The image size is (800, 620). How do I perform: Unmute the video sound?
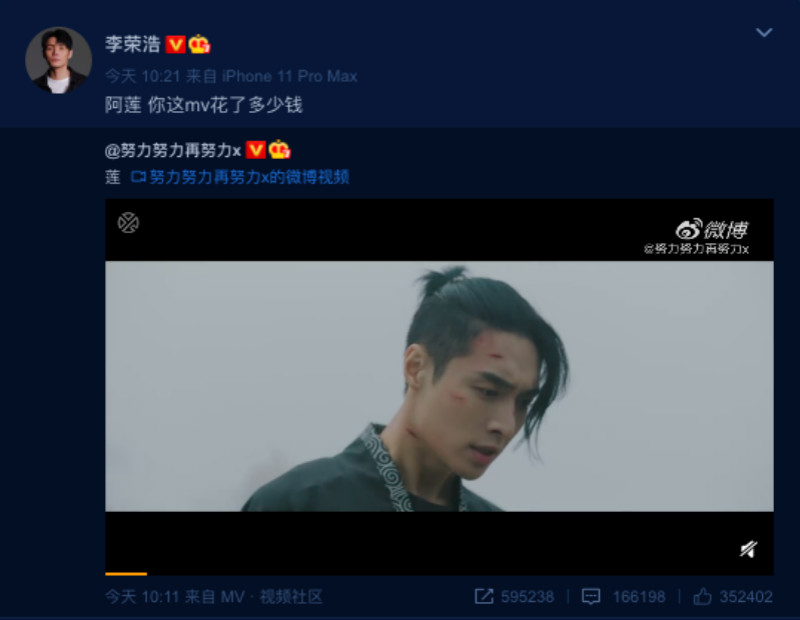(748, 548)
